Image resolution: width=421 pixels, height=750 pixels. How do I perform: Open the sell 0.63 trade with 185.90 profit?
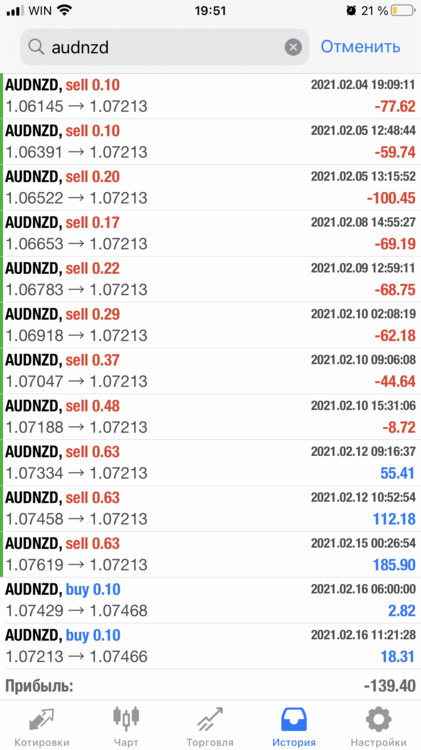coord(210,554)
